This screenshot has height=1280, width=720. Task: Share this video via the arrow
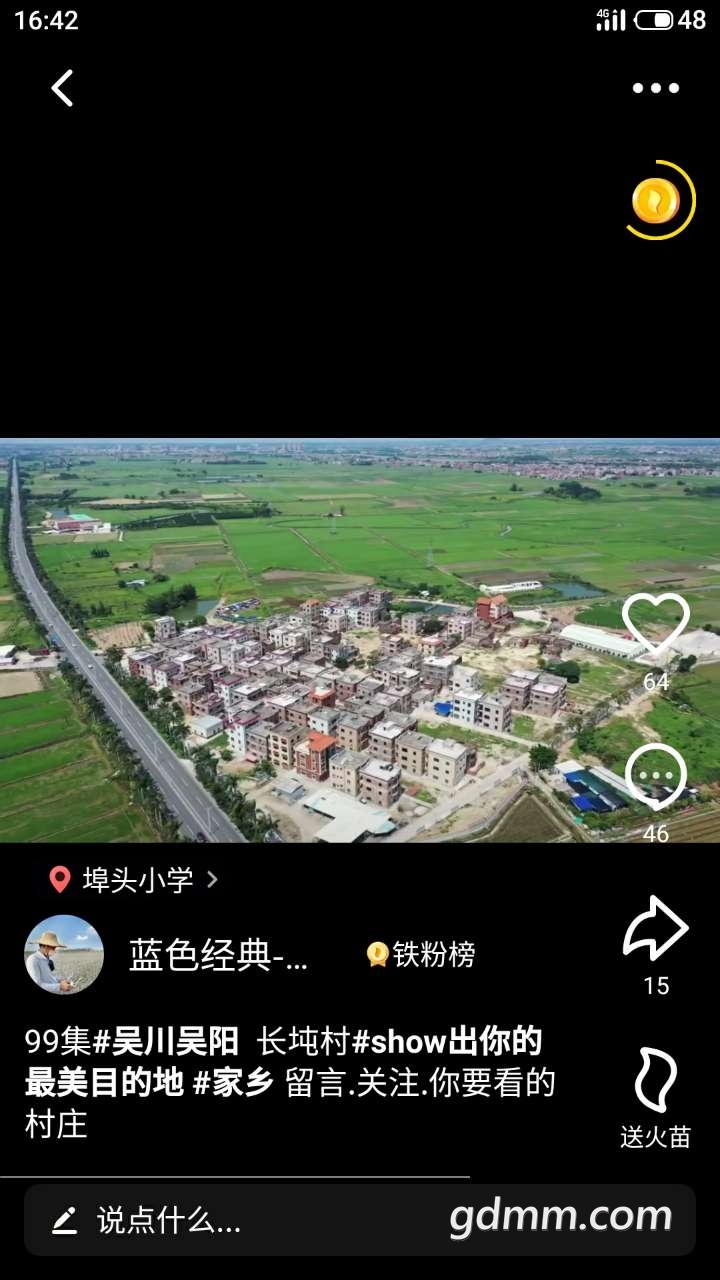click(656, 930)
